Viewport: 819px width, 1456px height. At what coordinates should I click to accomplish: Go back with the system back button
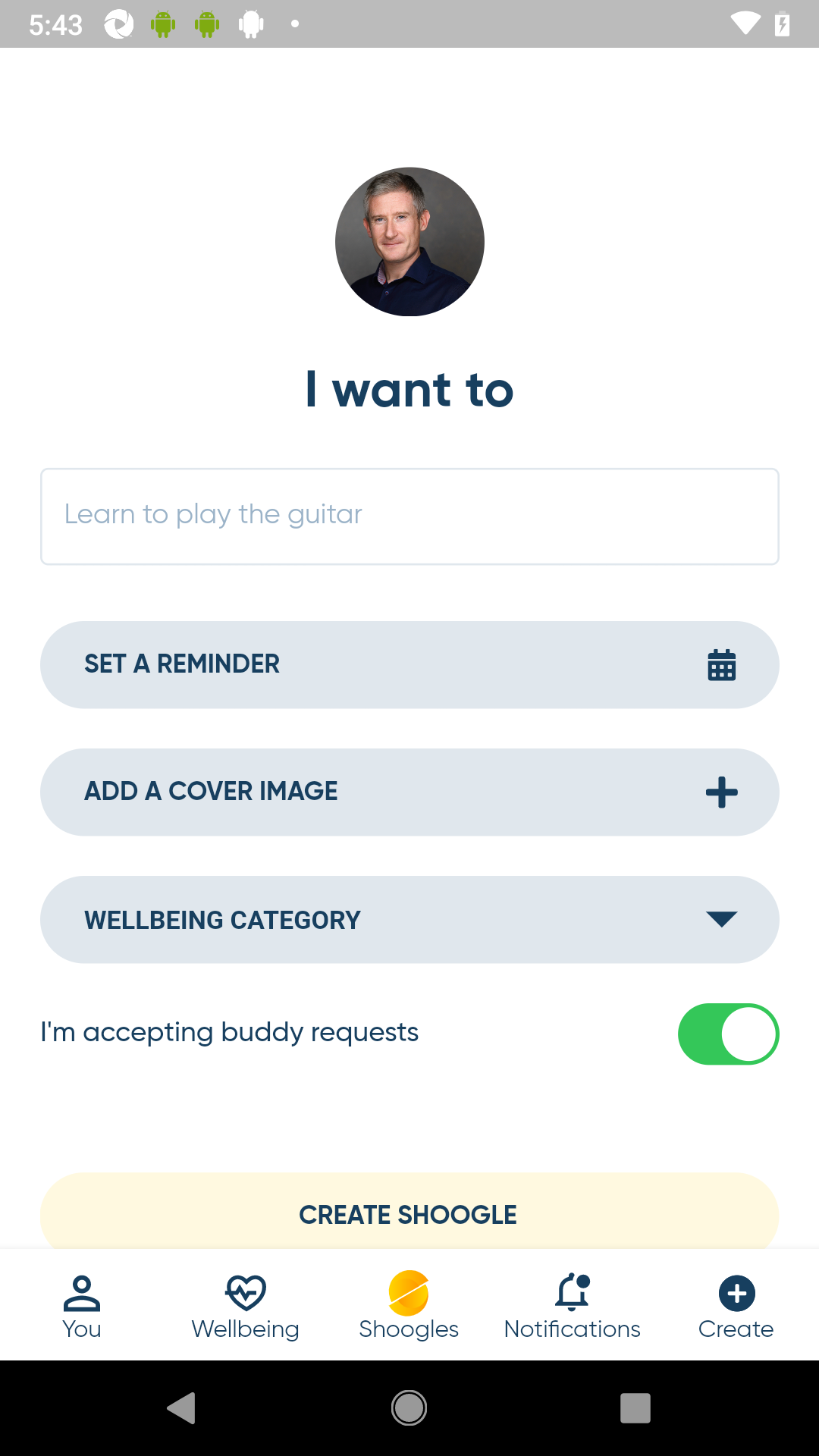pos(181,1408)
